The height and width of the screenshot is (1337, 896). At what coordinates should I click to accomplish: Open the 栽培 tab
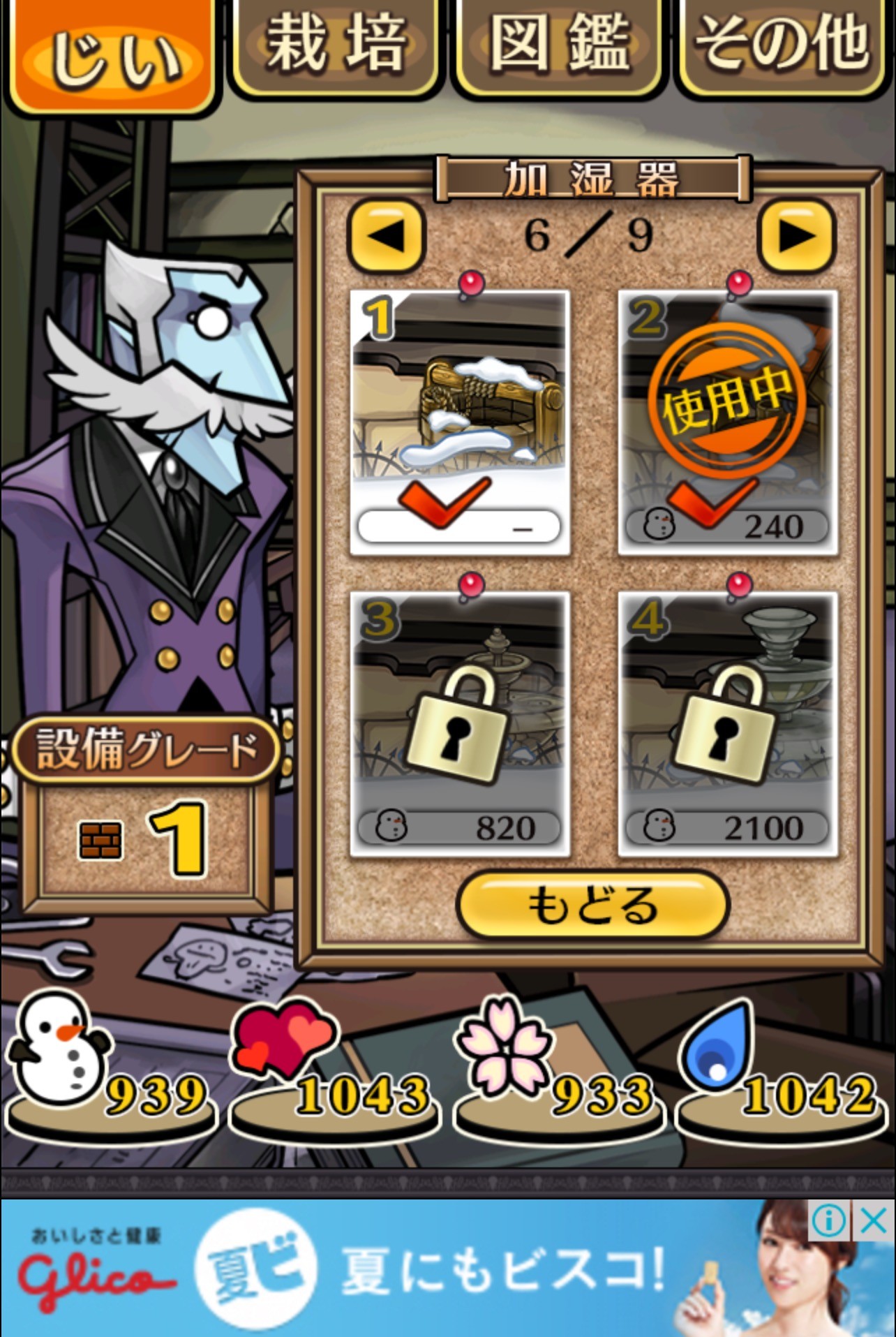tap(335, 47)
